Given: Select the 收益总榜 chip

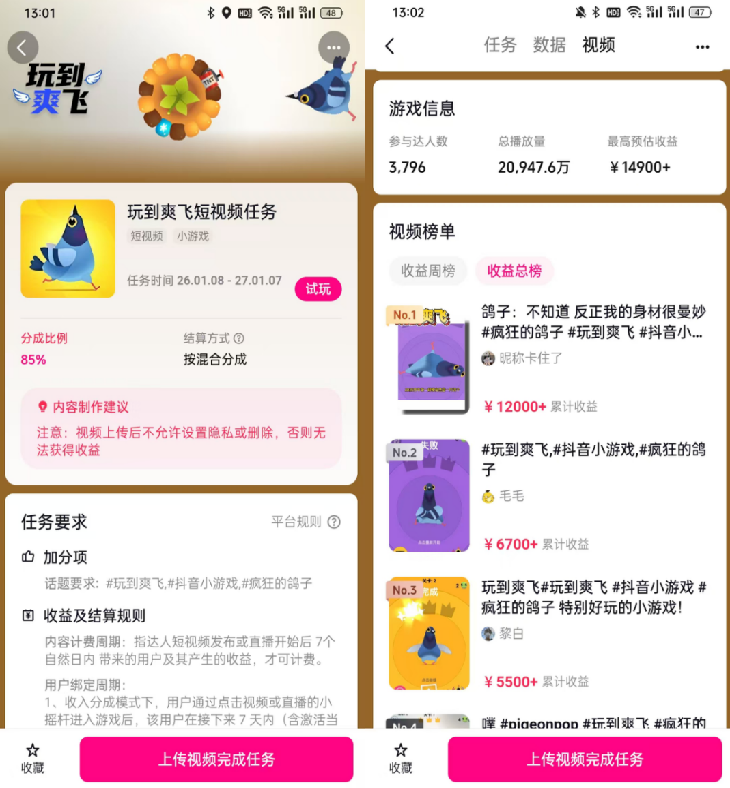Looking at the screenshot, I should click(514, 271).
